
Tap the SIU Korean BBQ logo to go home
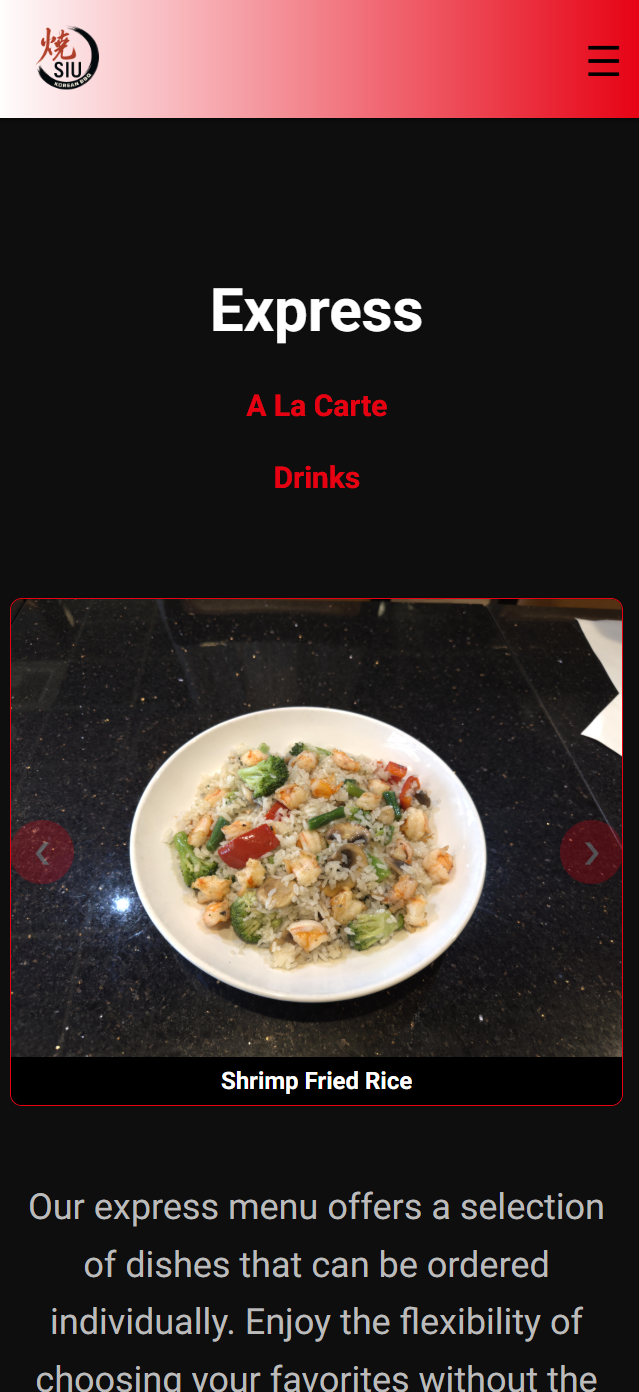click(68, 58)
